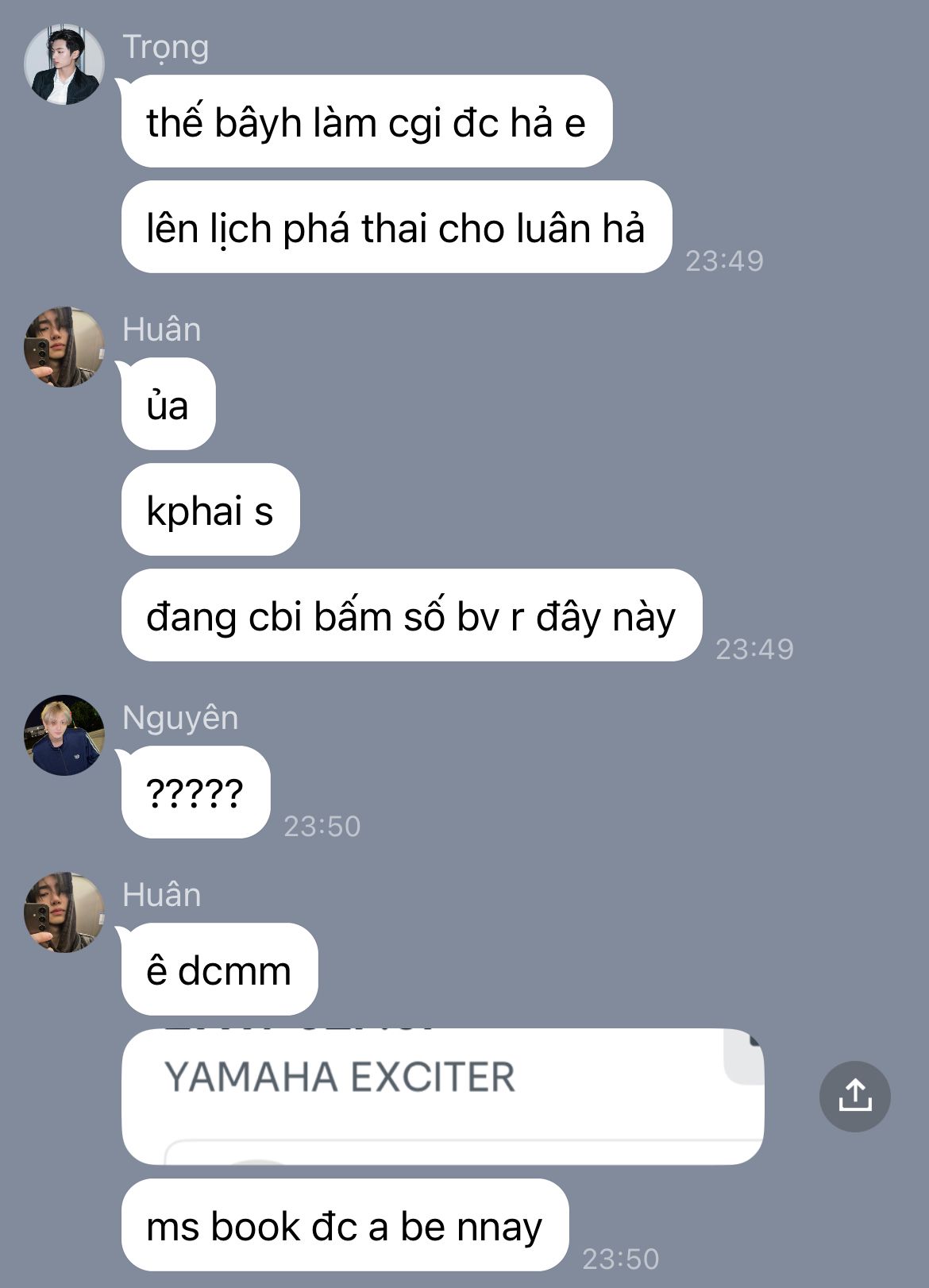View Trọng's profile picture
929x1288 pixels.
pyautogui.click(x=64, y=64)
